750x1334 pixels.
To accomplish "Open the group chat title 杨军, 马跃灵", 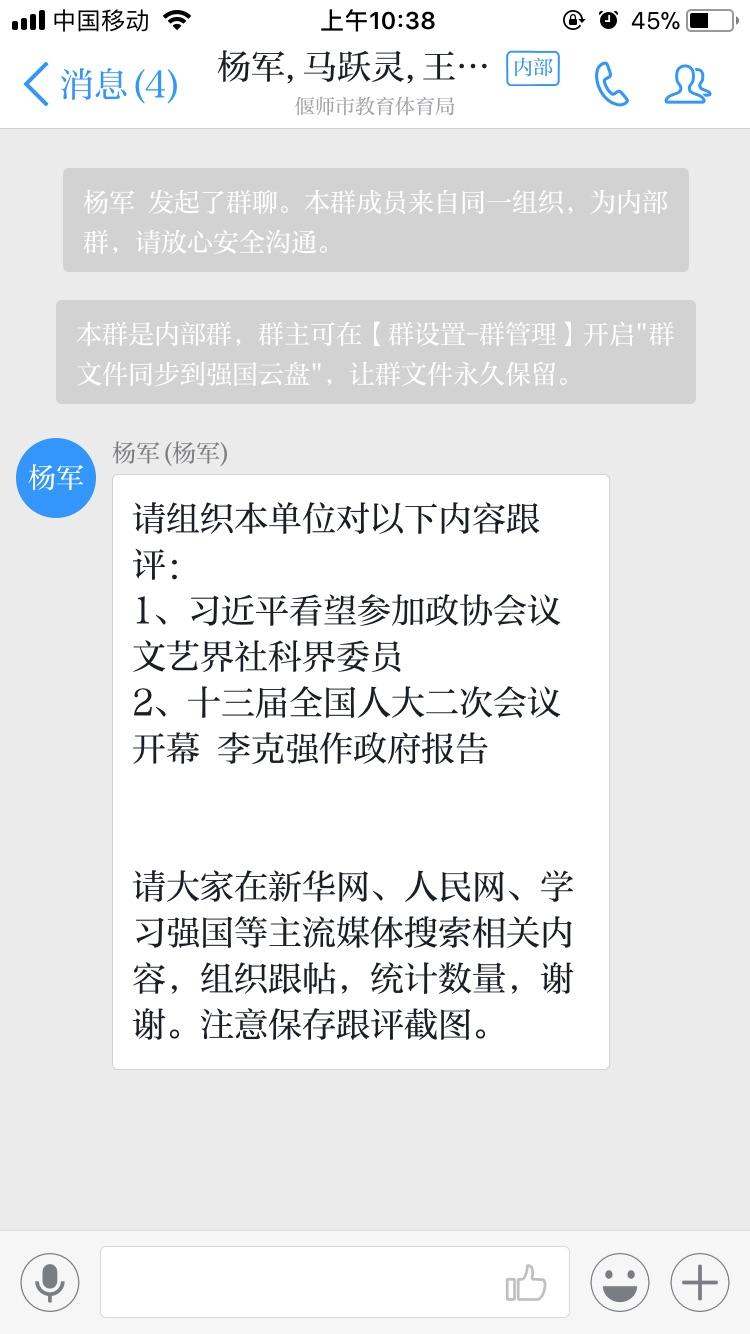I will tap(352, 68).
